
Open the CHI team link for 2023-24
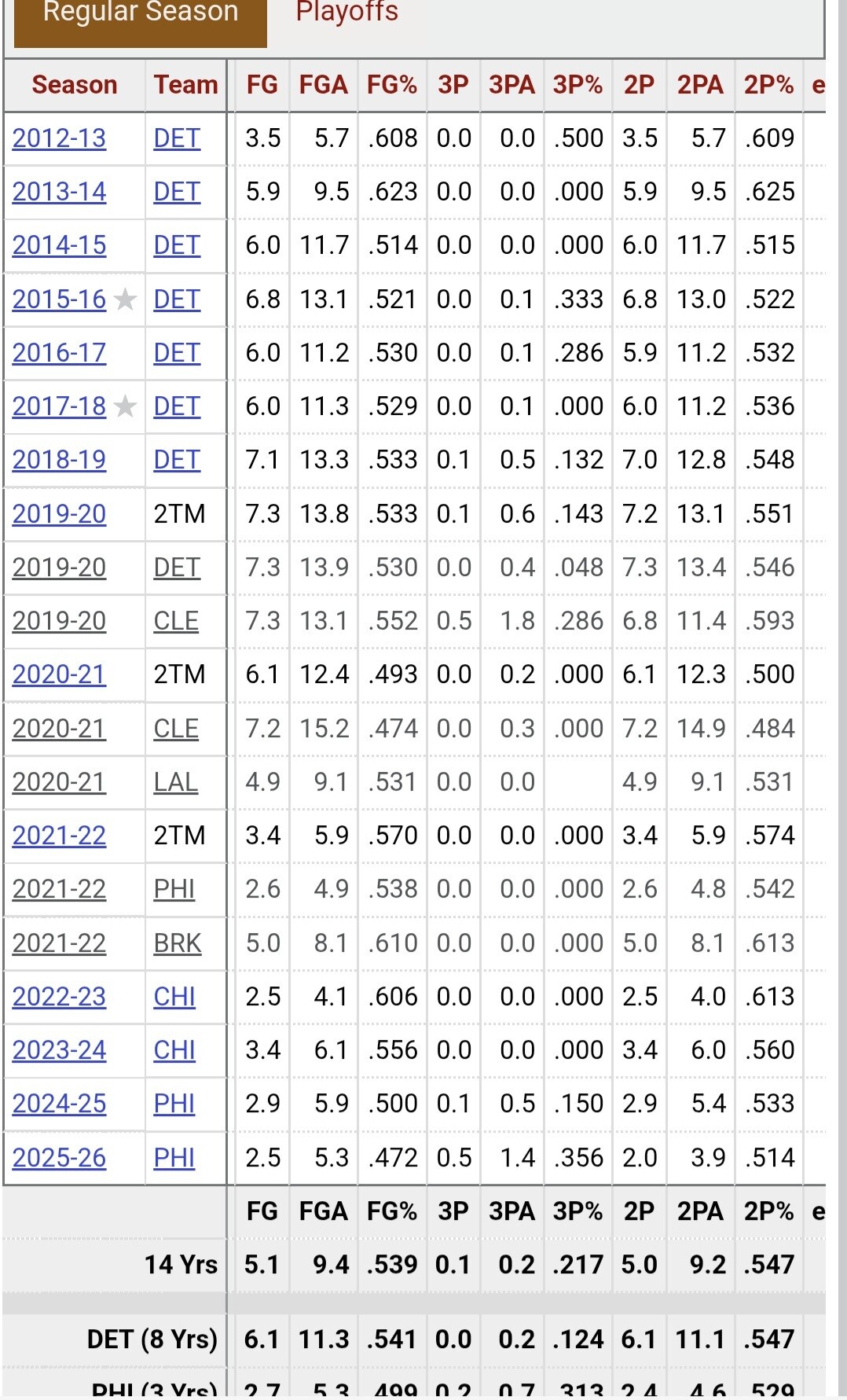pyautogui.click(x=174, y=1050)
